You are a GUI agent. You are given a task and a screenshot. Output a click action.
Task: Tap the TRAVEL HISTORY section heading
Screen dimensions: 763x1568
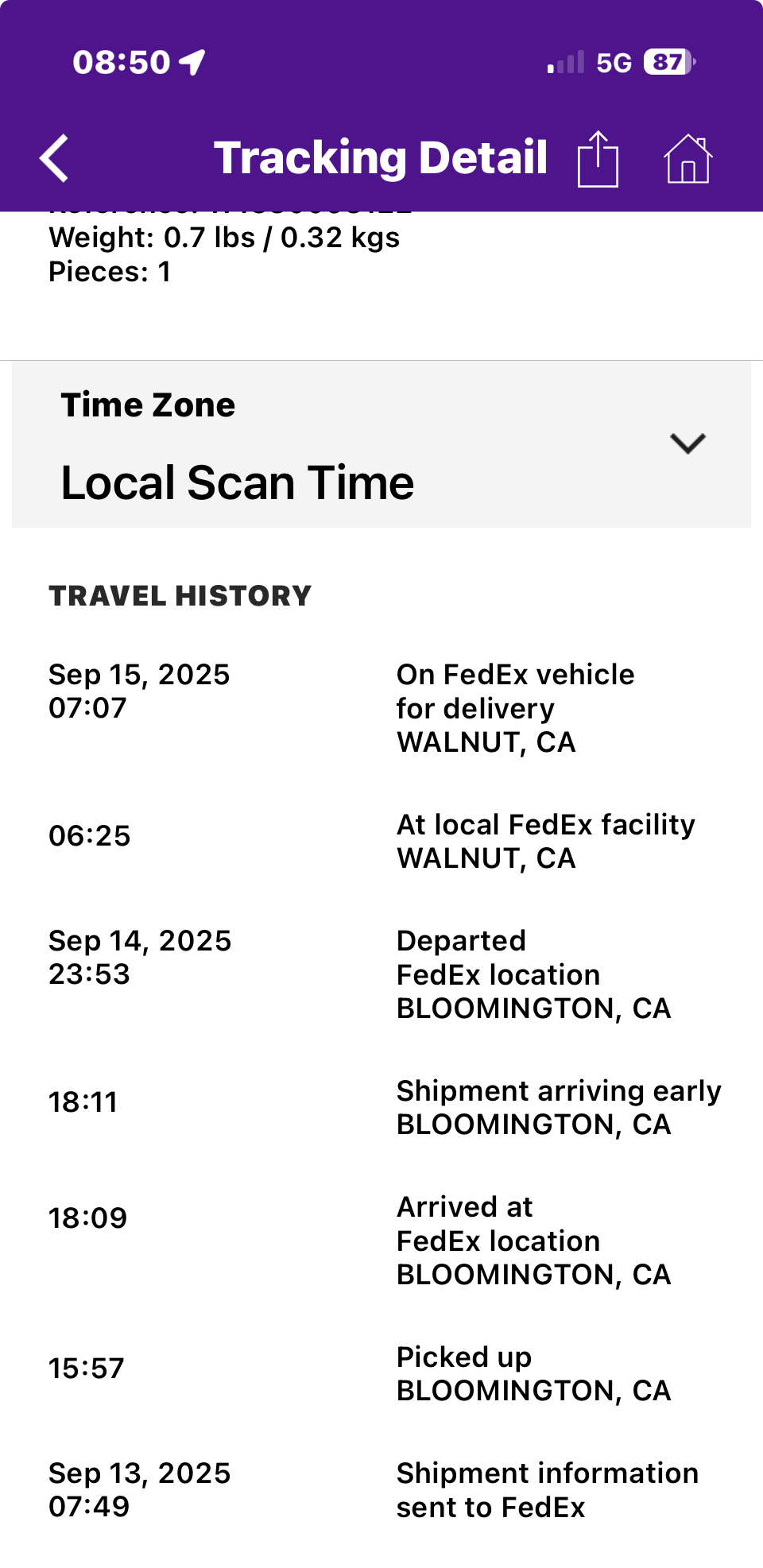pos(180,595)
